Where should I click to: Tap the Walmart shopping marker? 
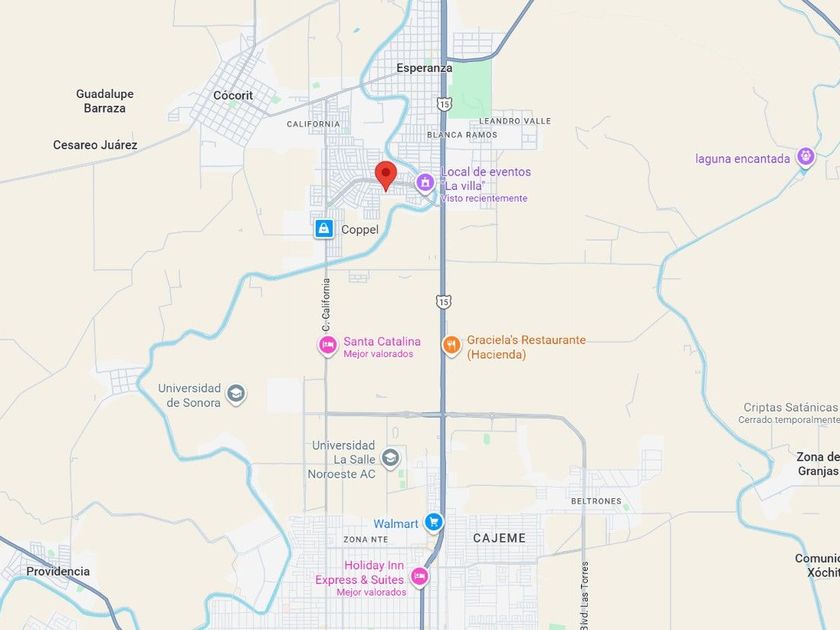pos(433,522)
